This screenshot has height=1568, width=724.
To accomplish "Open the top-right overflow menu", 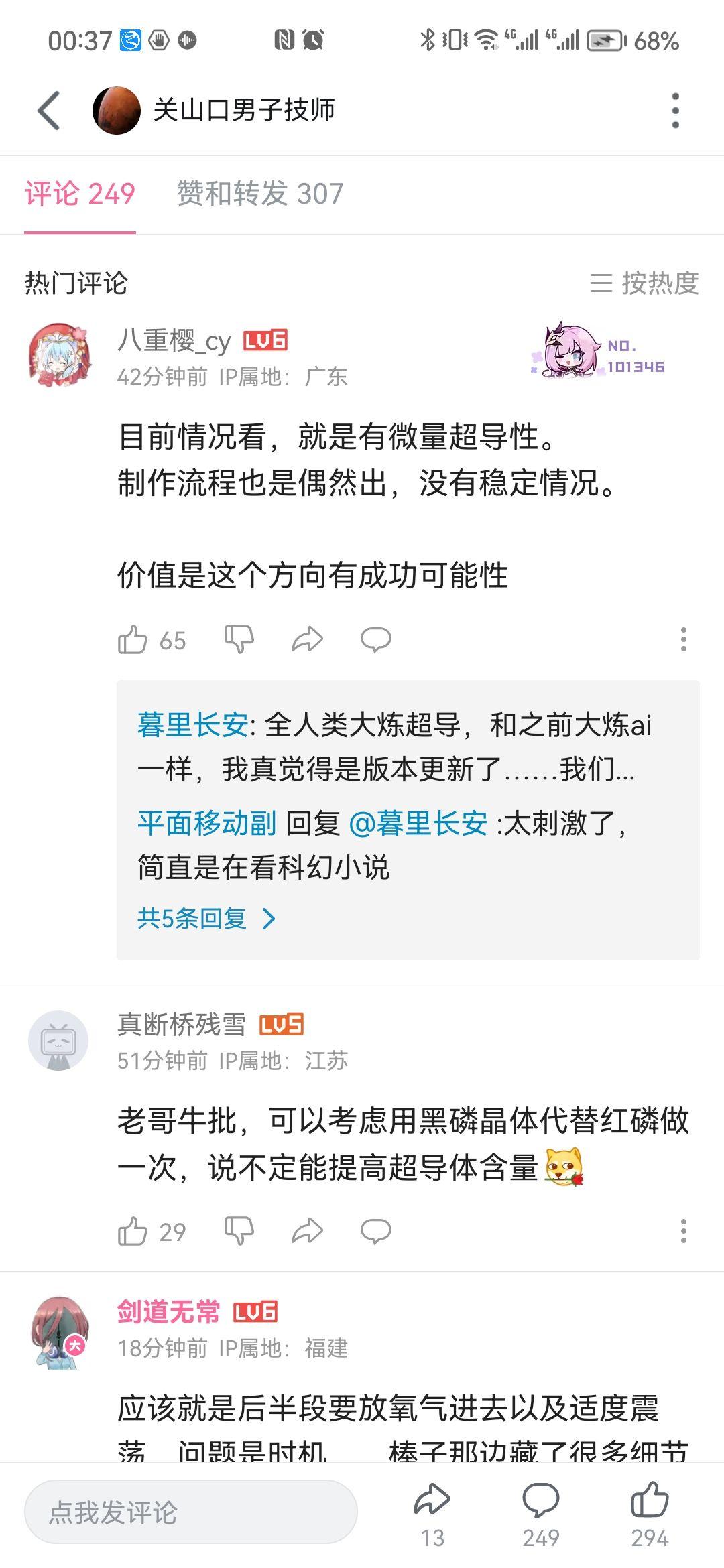I will (x=675, y=111).
